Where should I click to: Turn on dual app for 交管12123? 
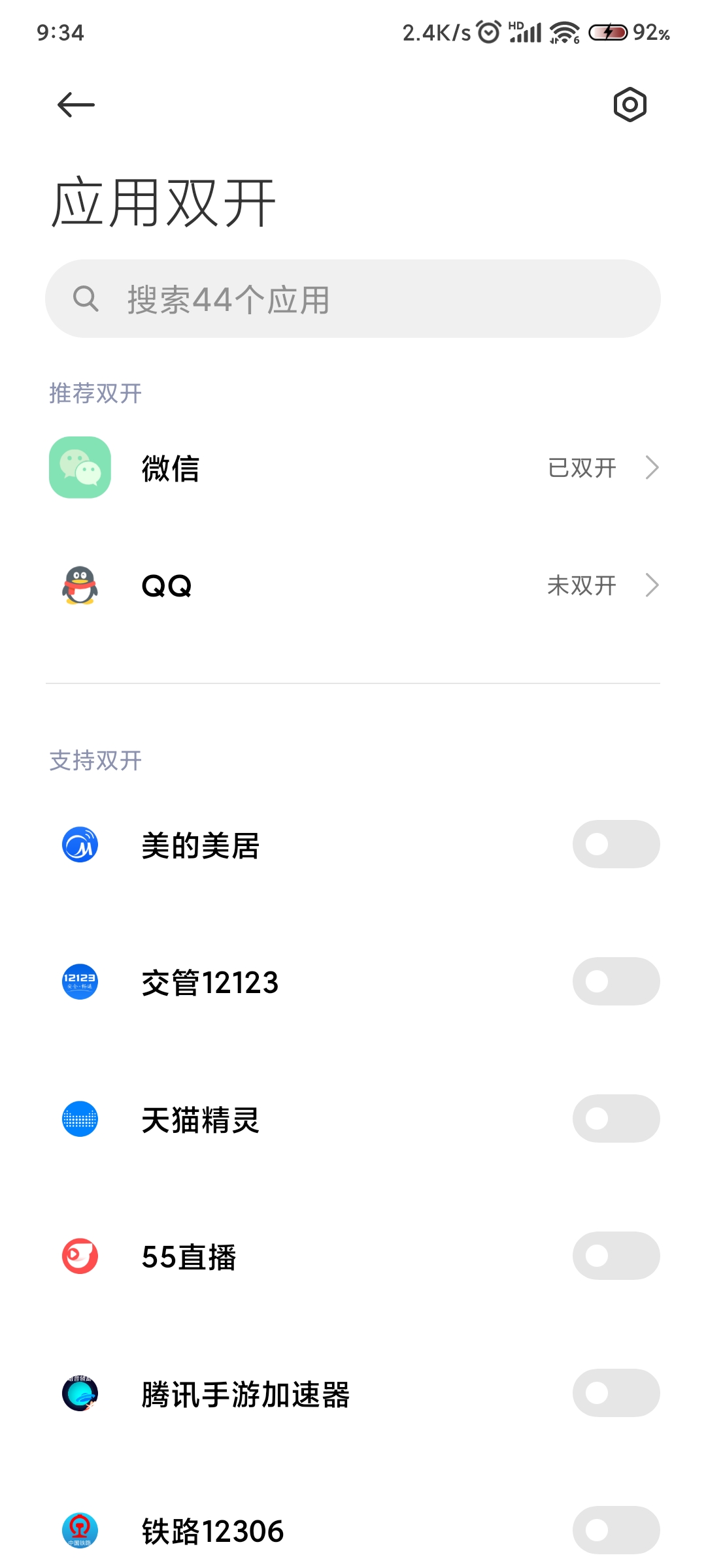point(616,981)
